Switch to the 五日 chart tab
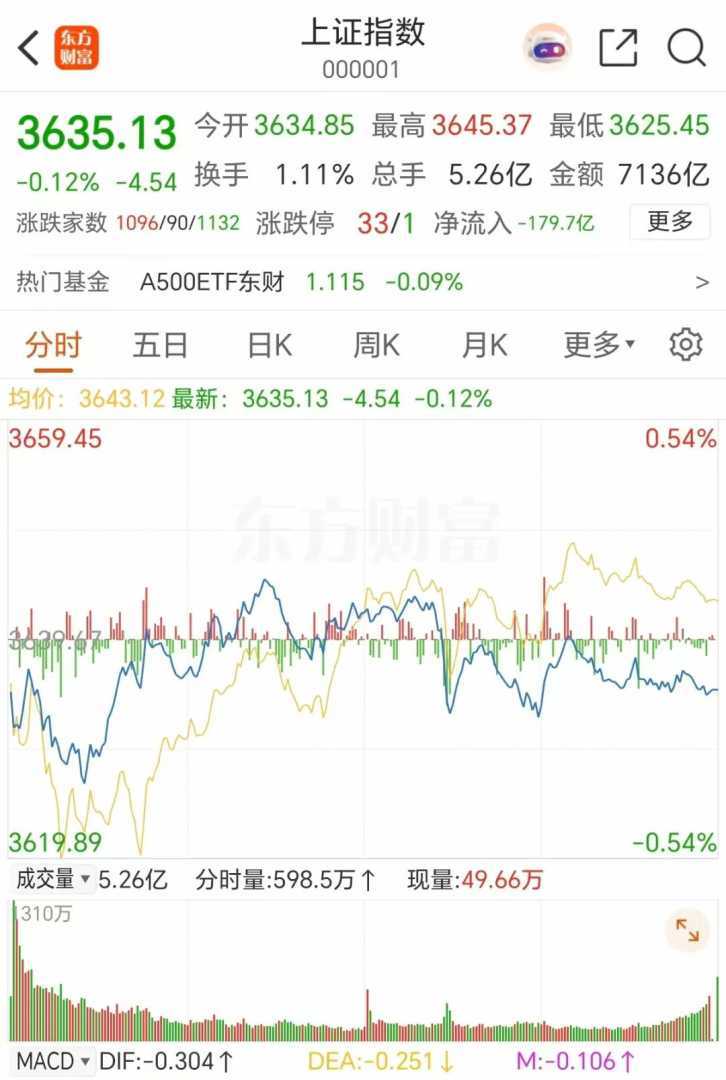 click(x=160, y=346)
